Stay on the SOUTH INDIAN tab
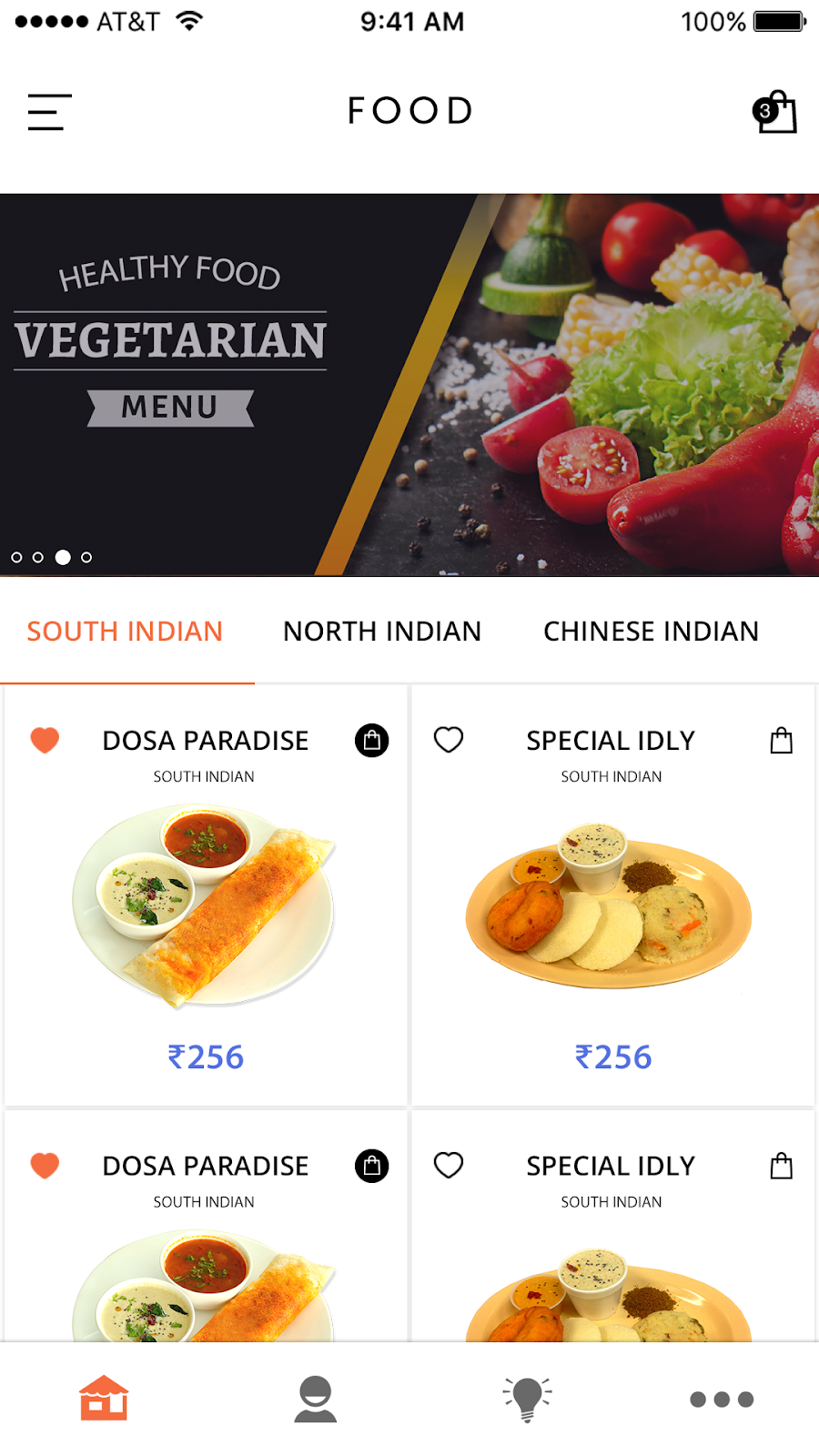The image size is (819, 1456). click(125, 631)
